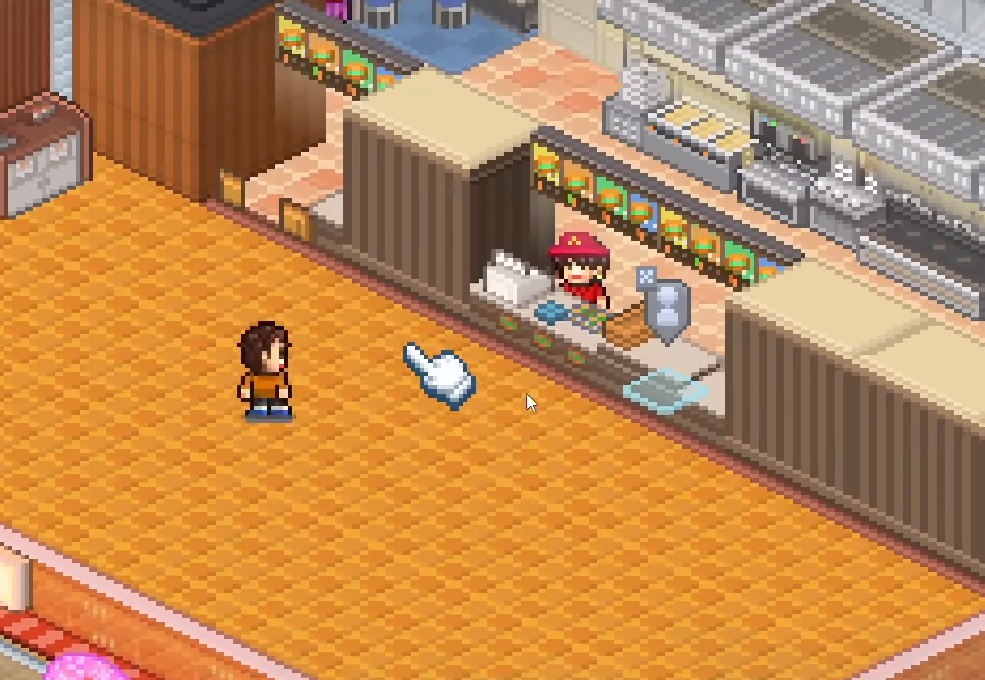Select the customer in the orange shirt
The image size is (985, 680).
click(265, 372)
